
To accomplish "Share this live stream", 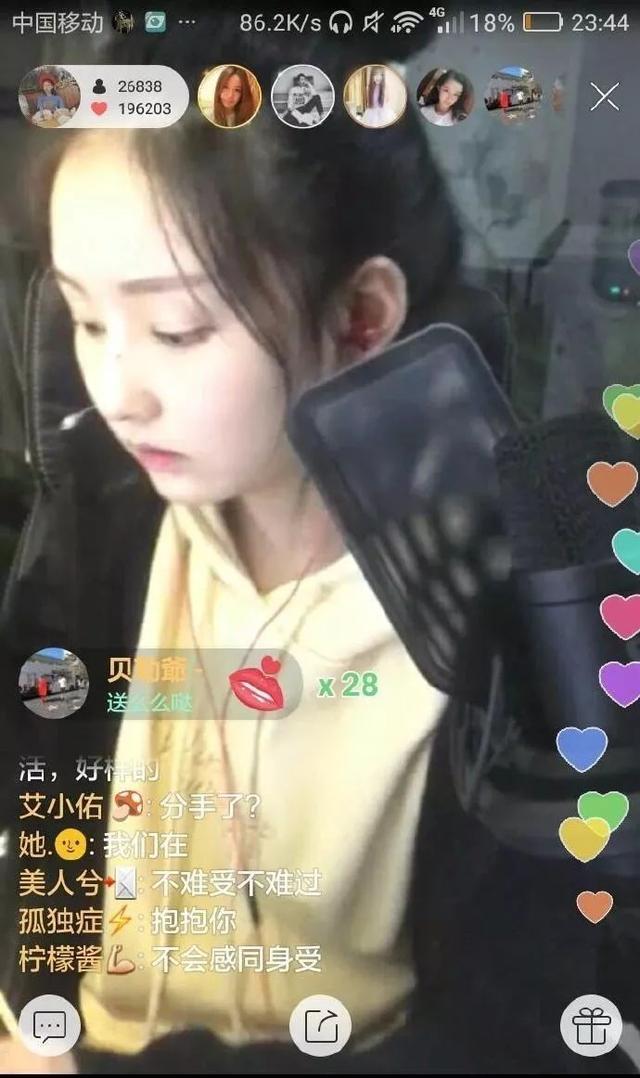I will (x=320, y=1026).
